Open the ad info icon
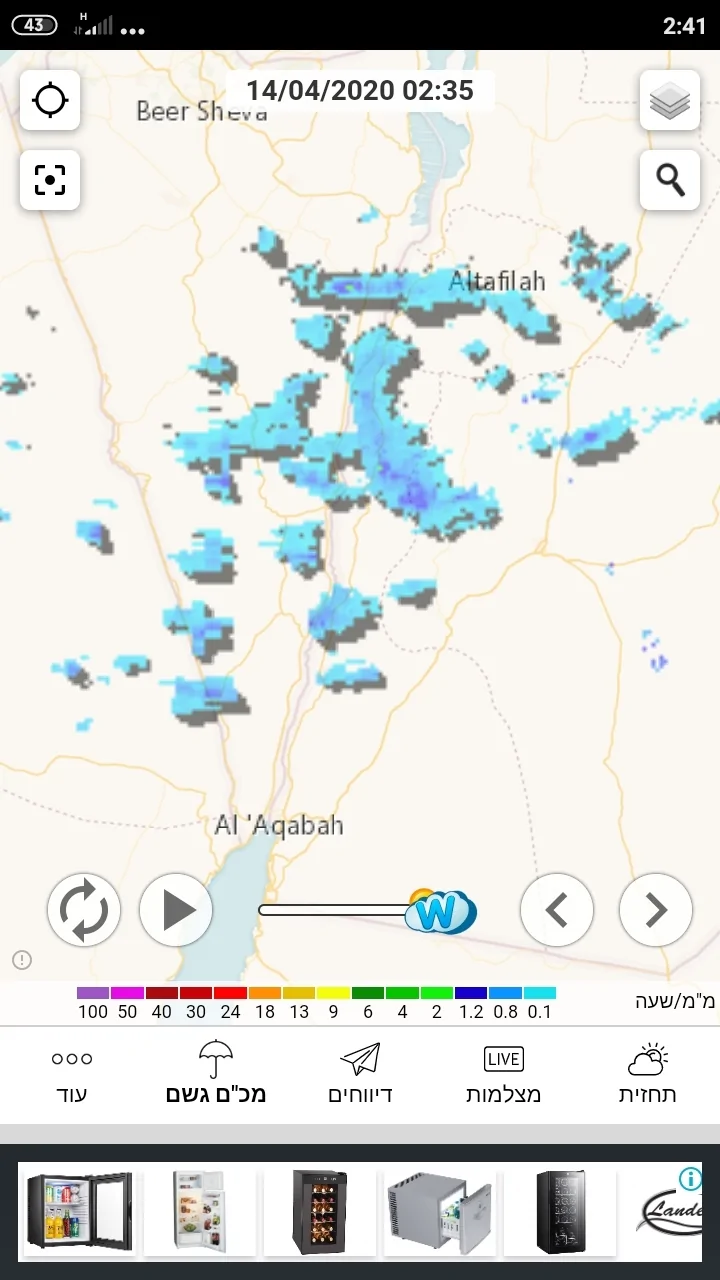Viewport: 720px width, 1280px height. pos(690,1179)
